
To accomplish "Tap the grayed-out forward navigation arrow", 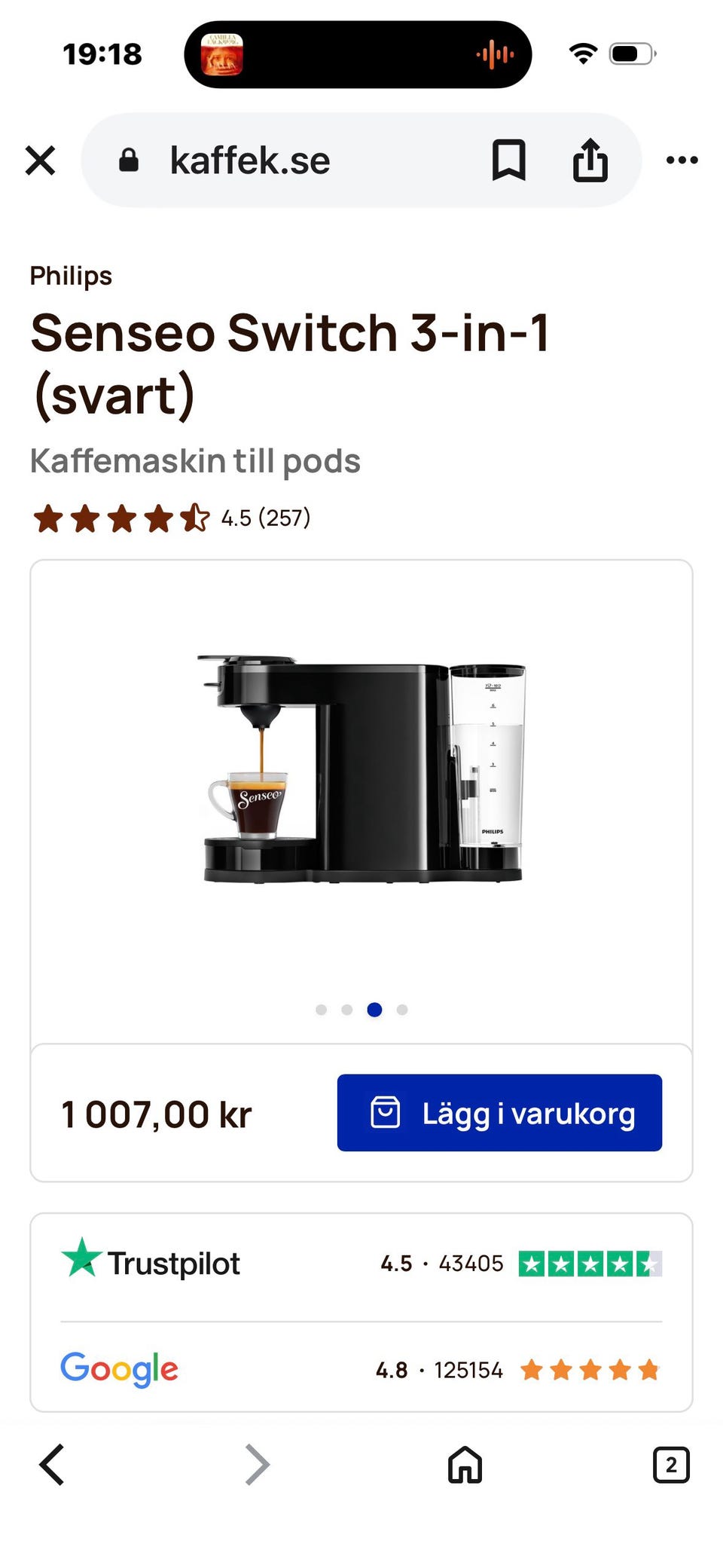I will click(256, 1465).
